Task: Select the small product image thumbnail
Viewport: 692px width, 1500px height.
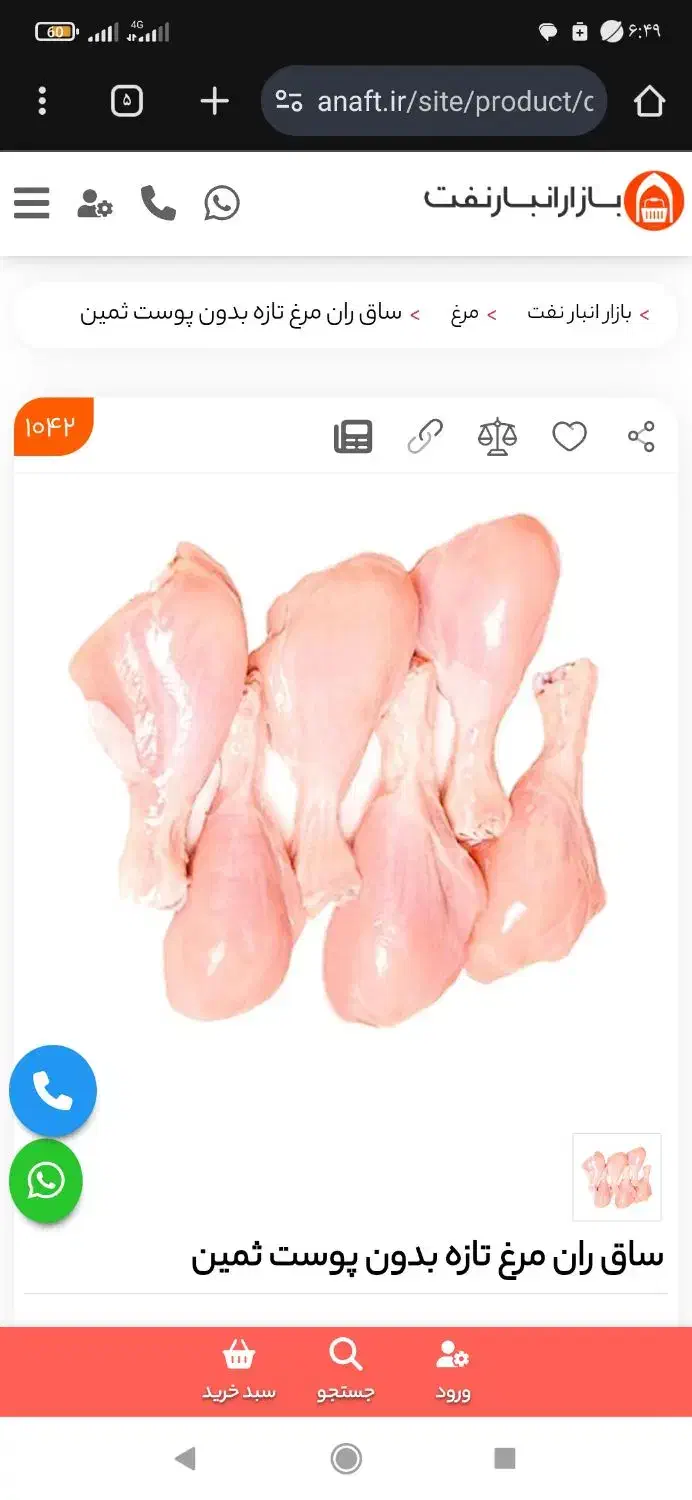Action: [617, 1177]
